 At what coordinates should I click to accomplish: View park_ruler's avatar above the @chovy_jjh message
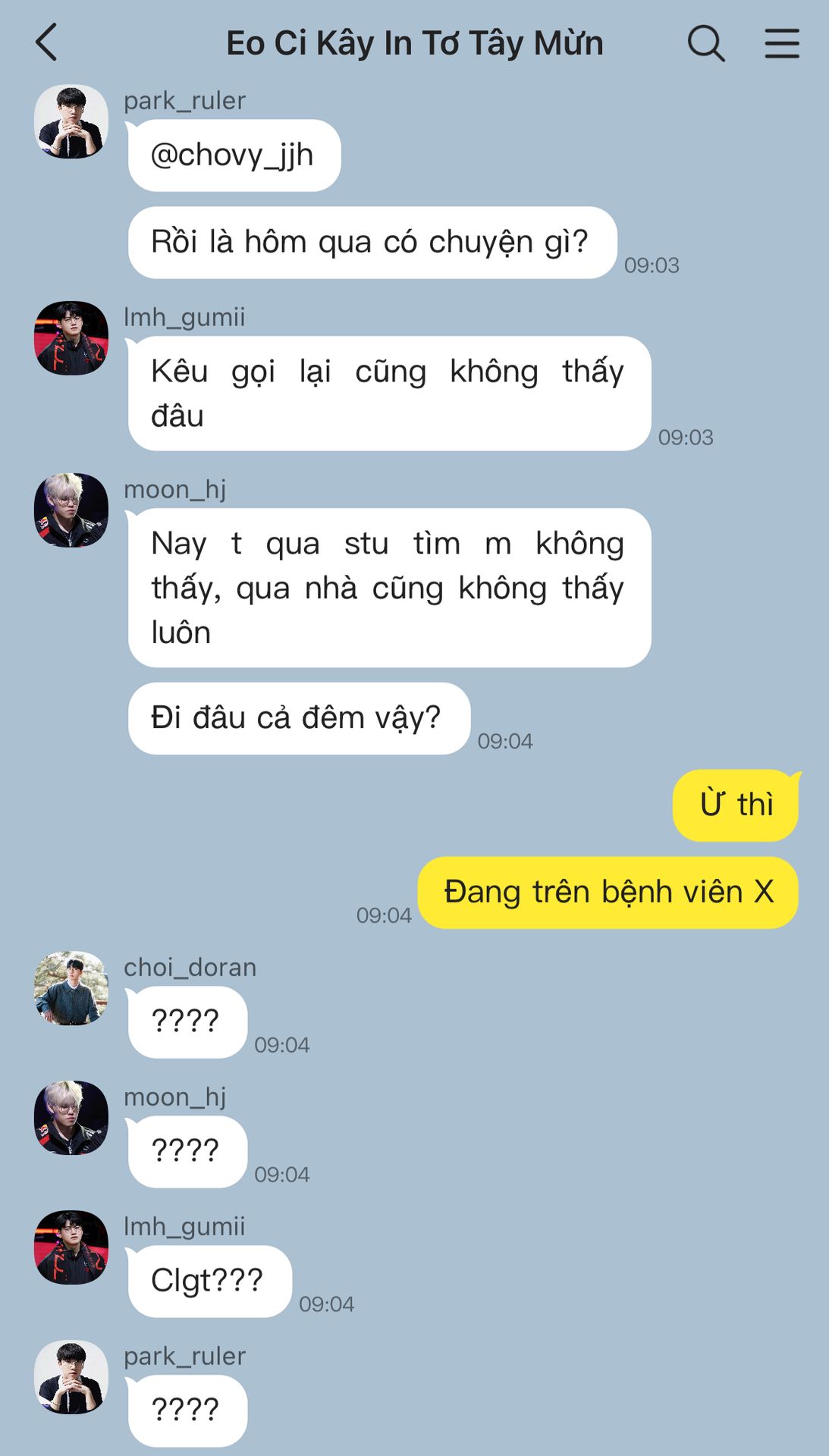pyautogui.click(x=71, y=121)
